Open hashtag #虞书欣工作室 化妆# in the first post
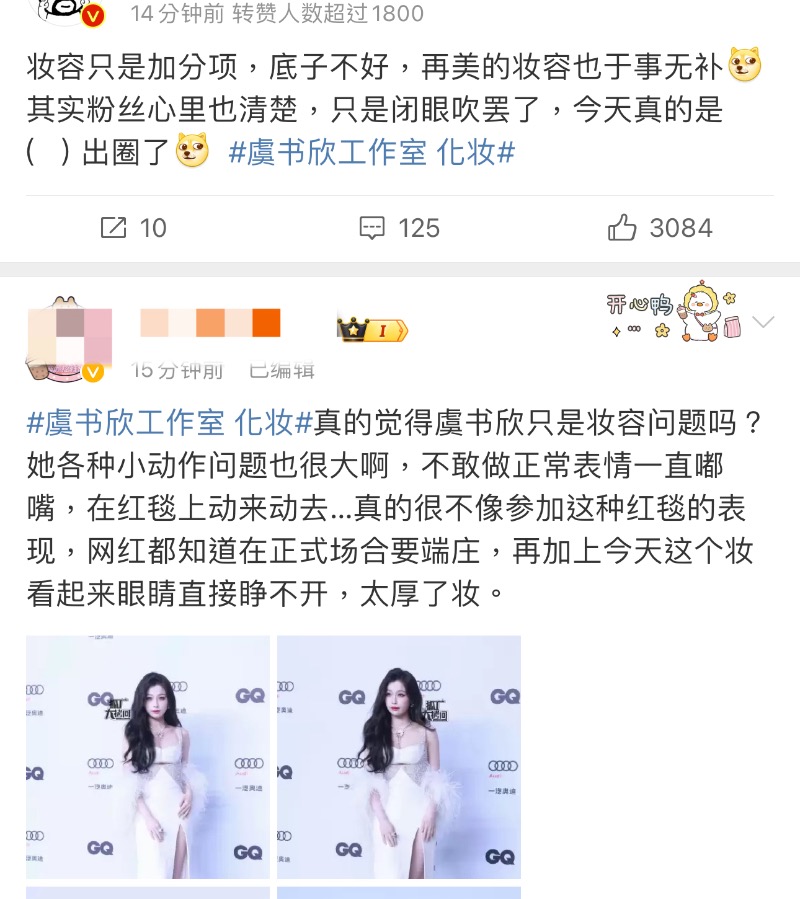Viewport: 800px width, 899px height. click(372, 153)
